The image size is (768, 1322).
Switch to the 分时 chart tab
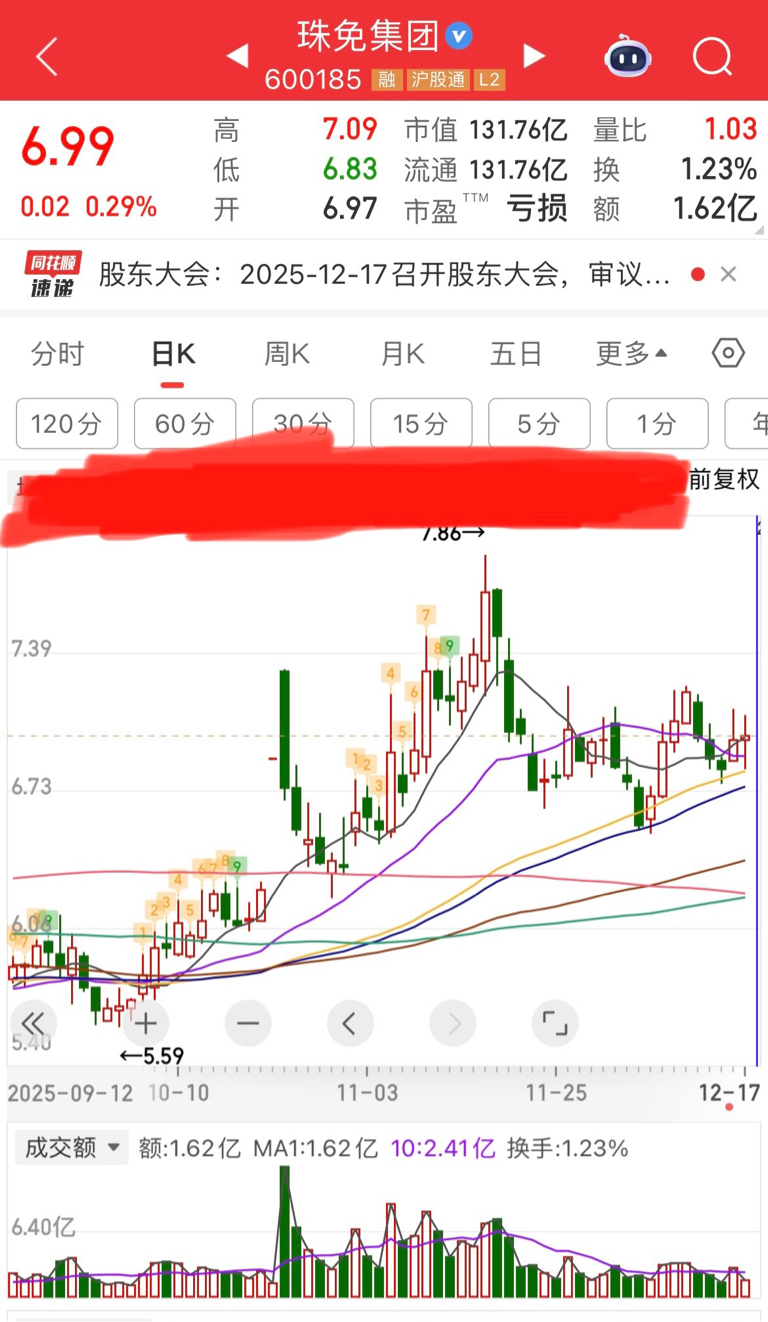[57, 354]
